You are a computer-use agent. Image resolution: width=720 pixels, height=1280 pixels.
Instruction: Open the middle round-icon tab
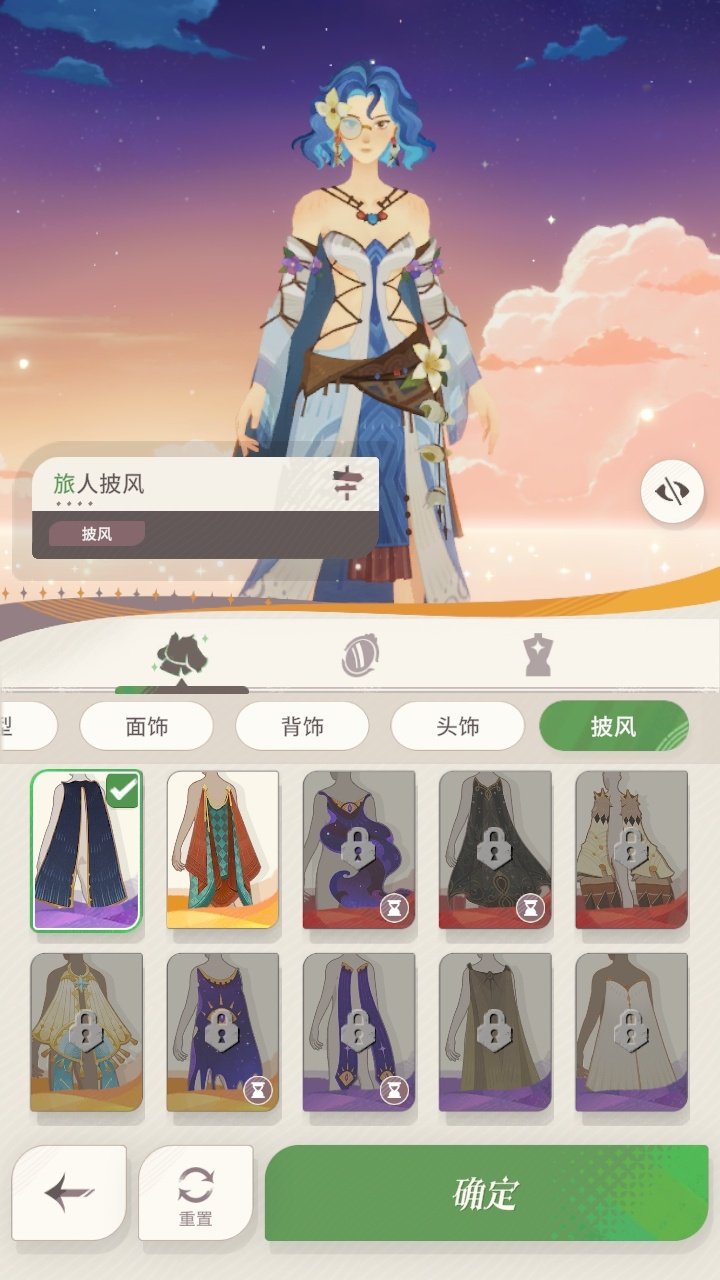(359, 656)
